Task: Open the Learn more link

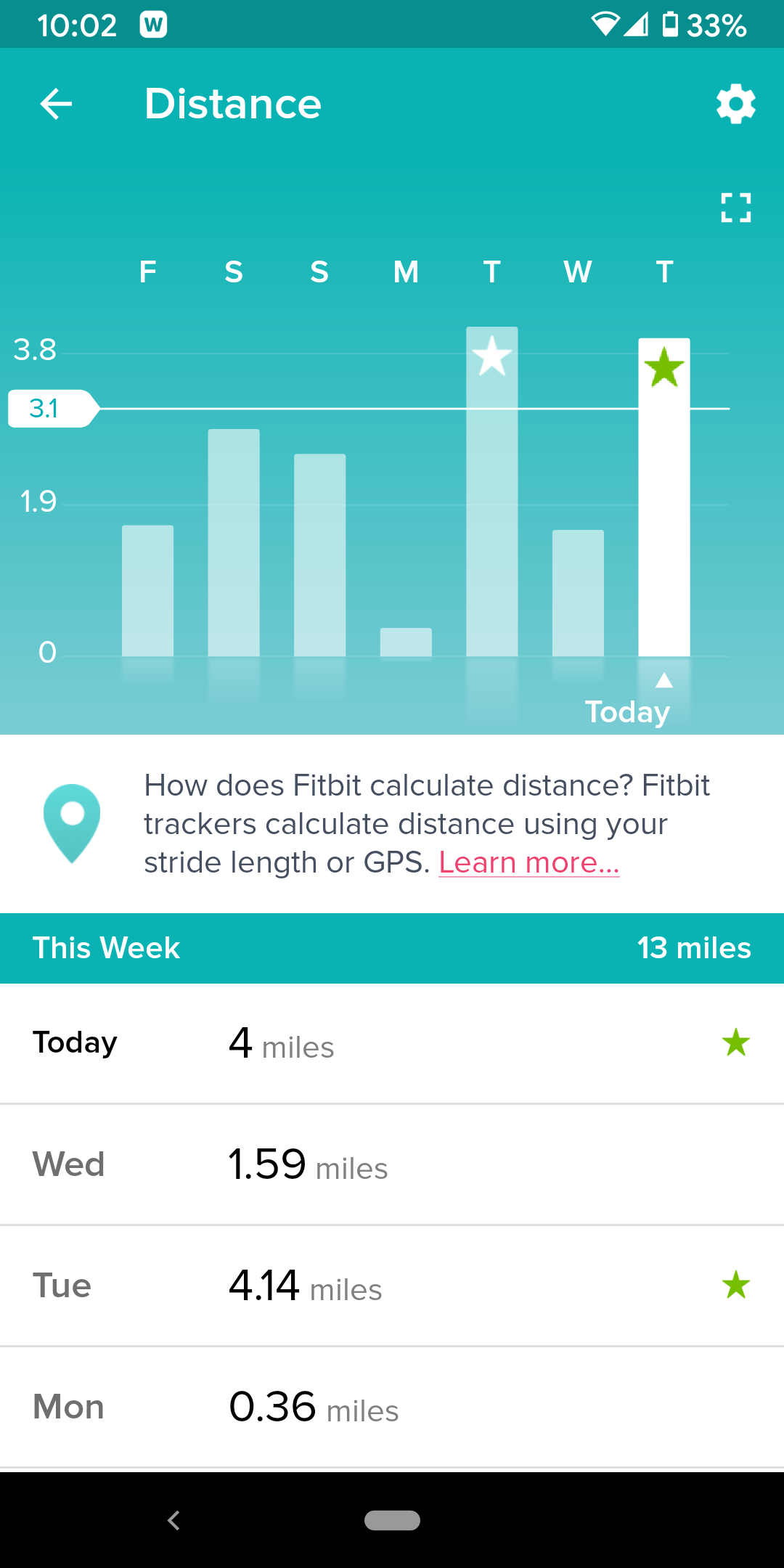Action: (x=528, y=863)
